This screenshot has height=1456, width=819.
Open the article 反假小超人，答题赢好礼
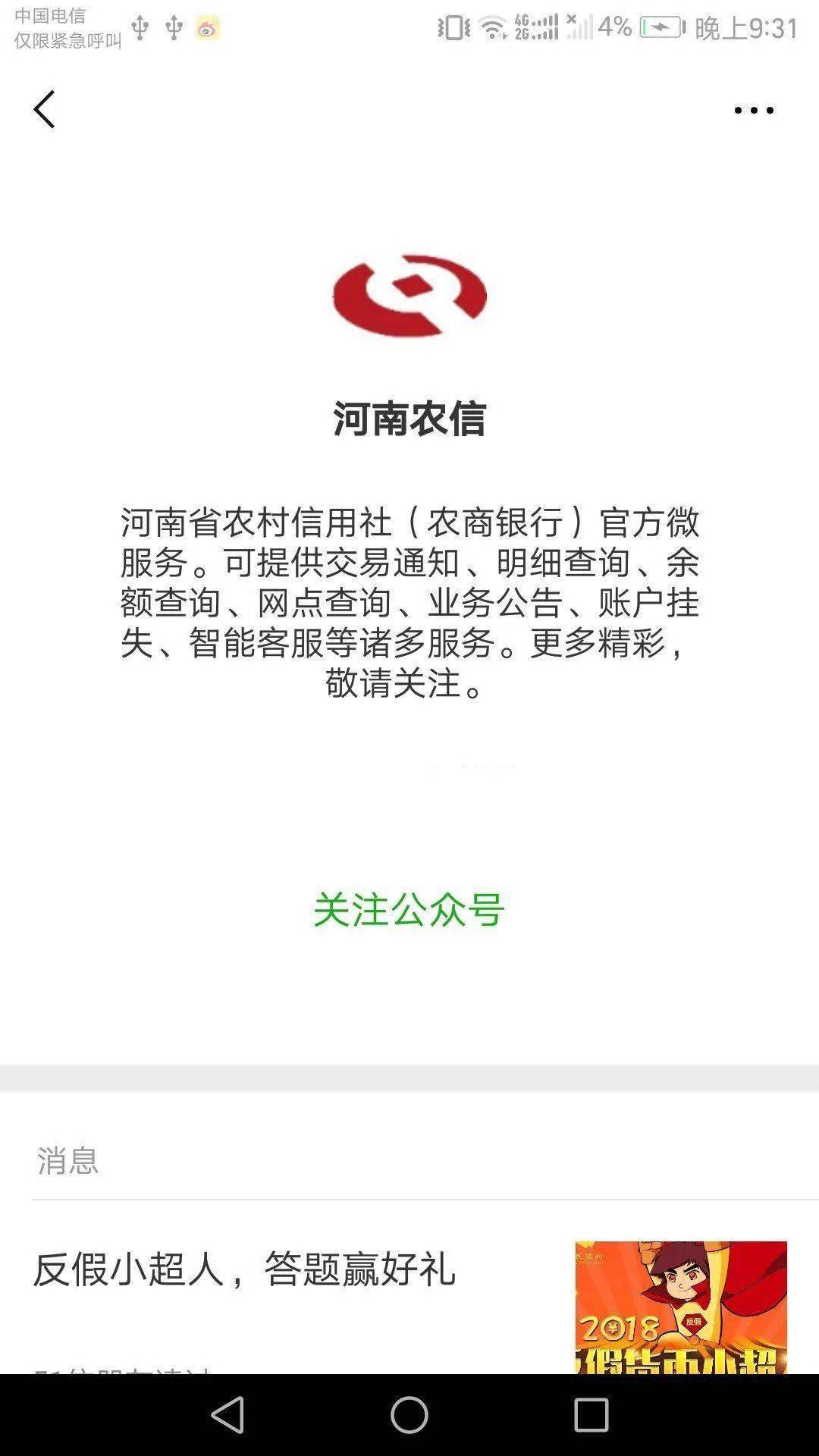(244, 1269)
